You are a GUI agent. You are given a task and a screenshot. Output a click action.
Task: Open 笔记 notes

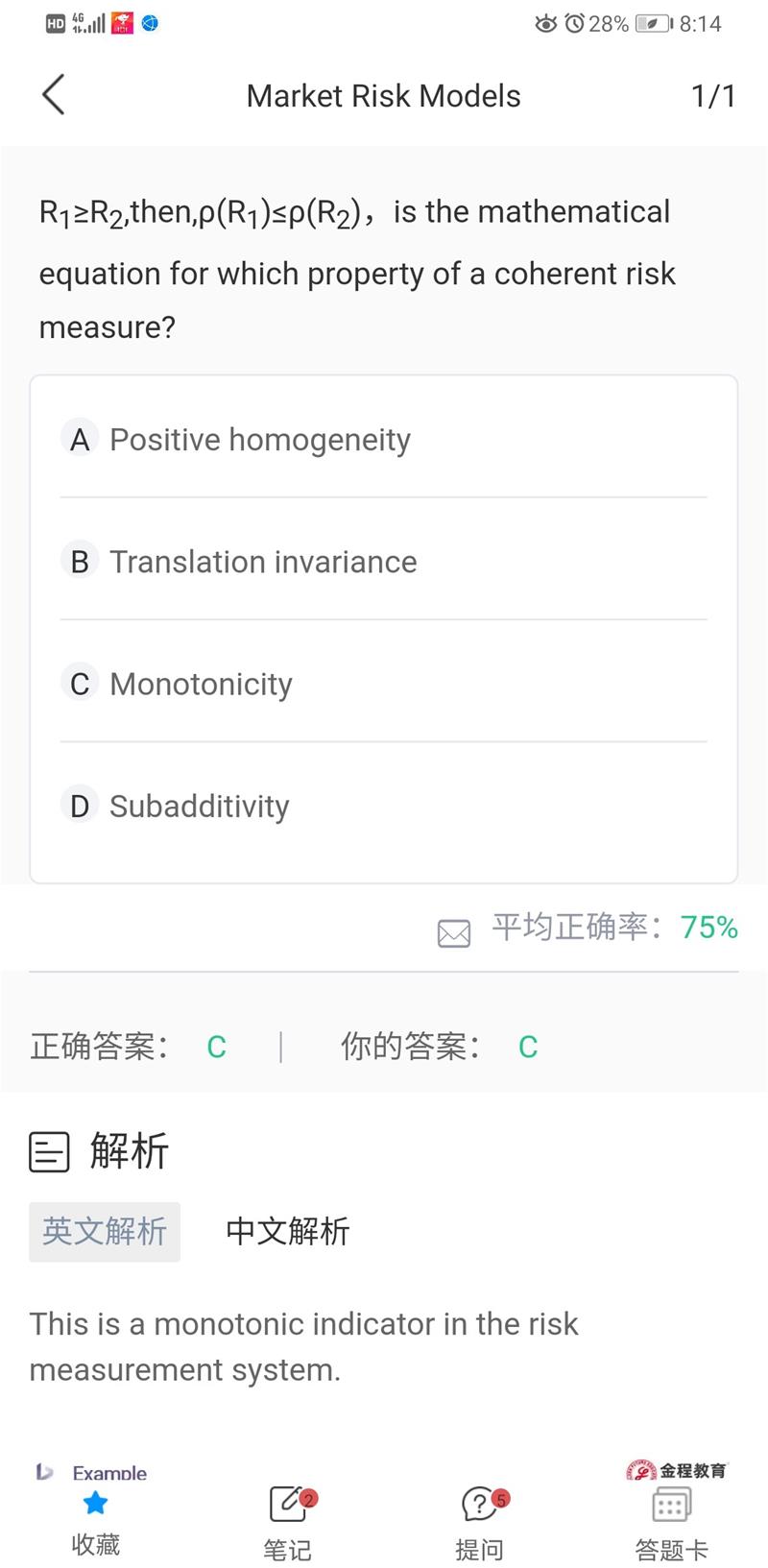tap(287, 1524)
